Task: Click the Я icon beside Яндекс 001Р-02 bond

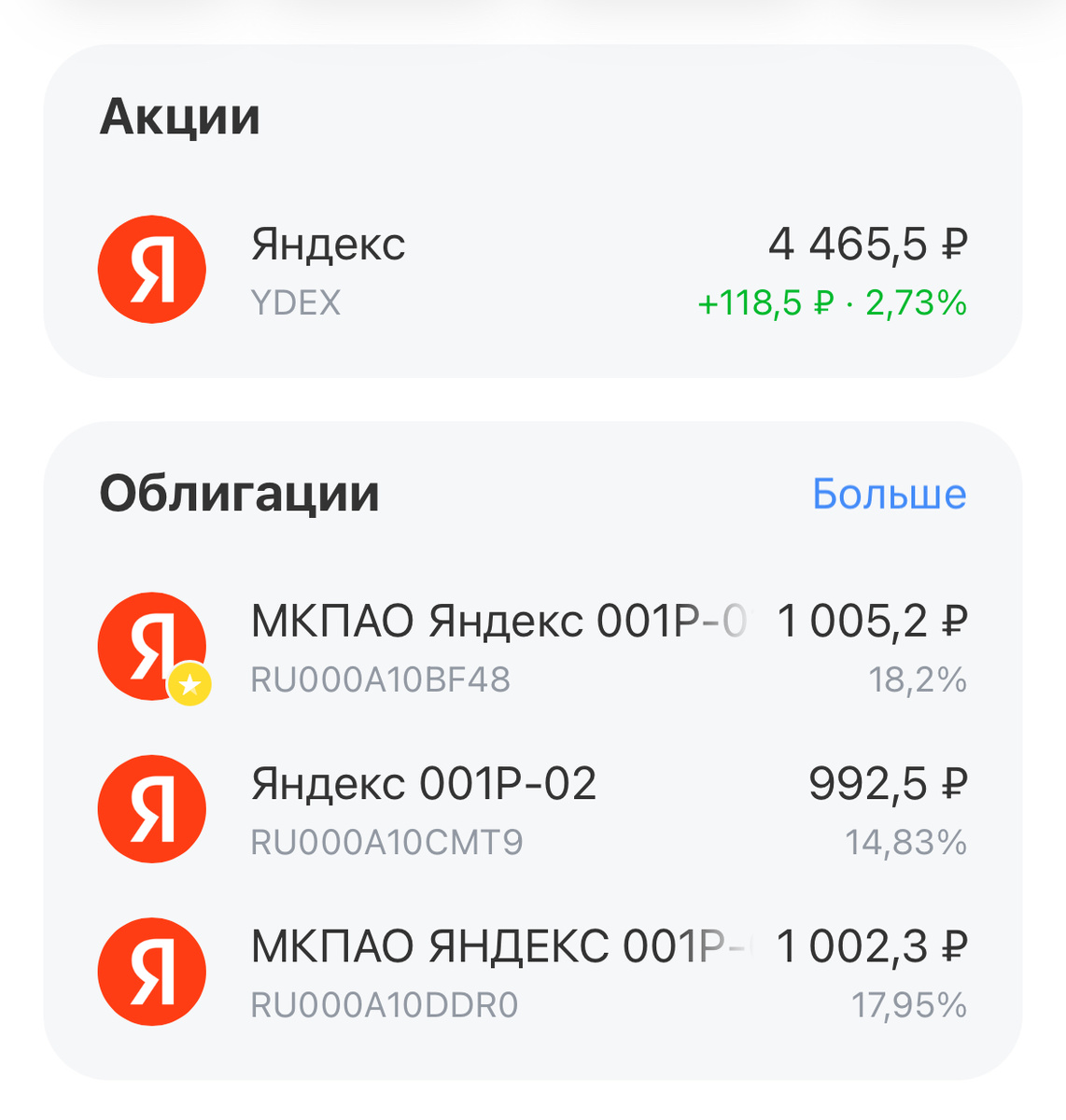Action: point(151,808)
